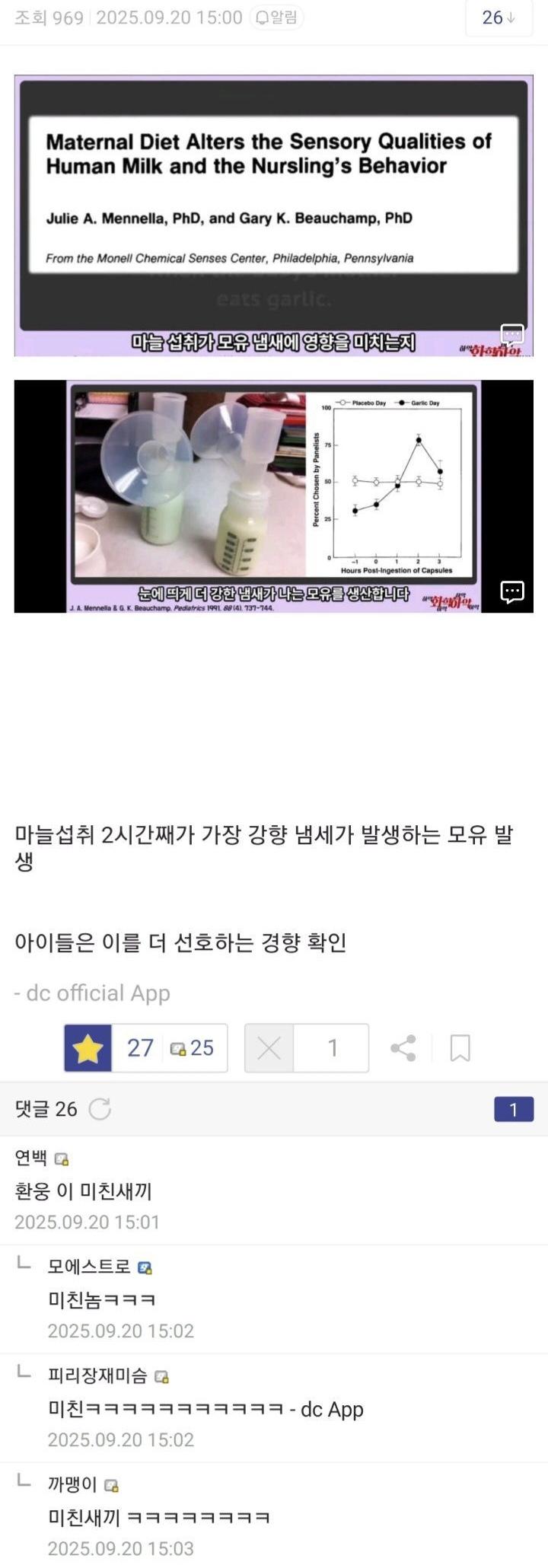
Task: Bookmark this post
Action: 460,1048
